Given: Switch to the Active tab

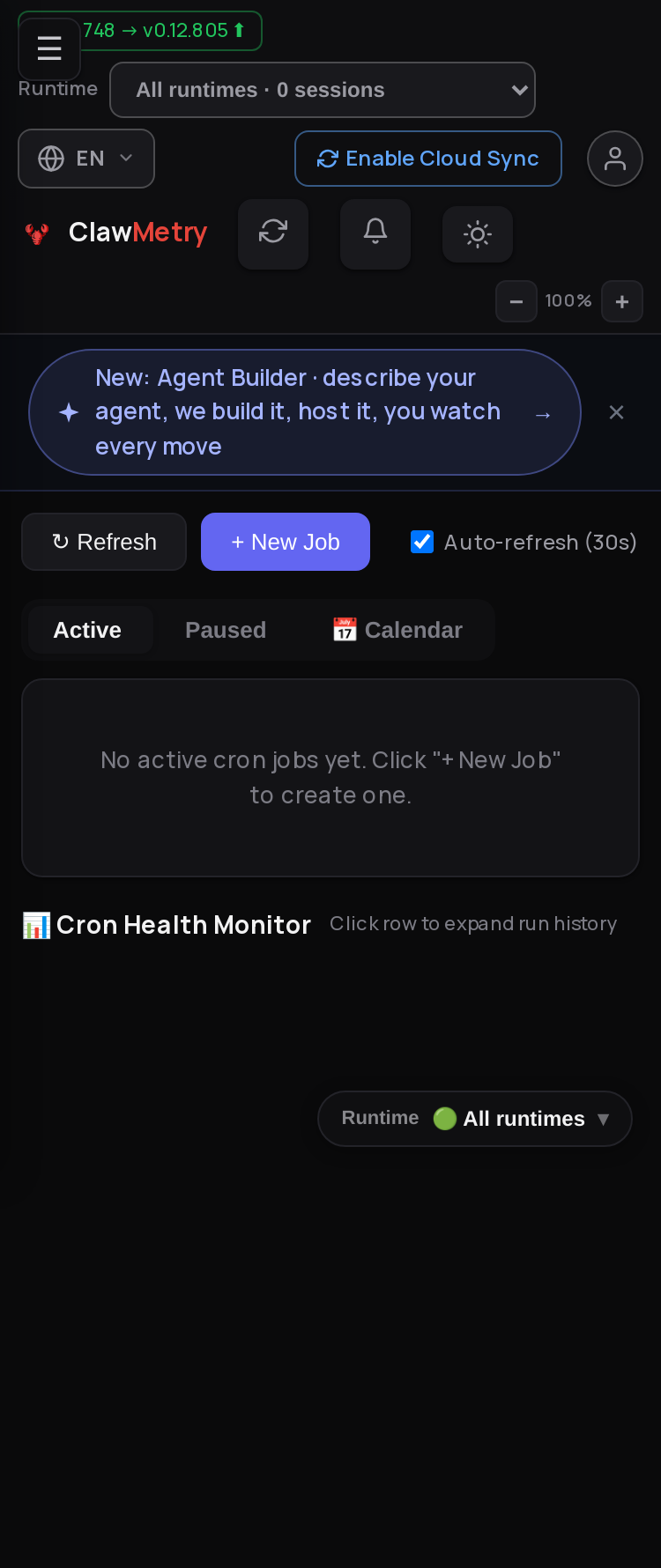Looking at the screenshot, I should coord(87,630).
